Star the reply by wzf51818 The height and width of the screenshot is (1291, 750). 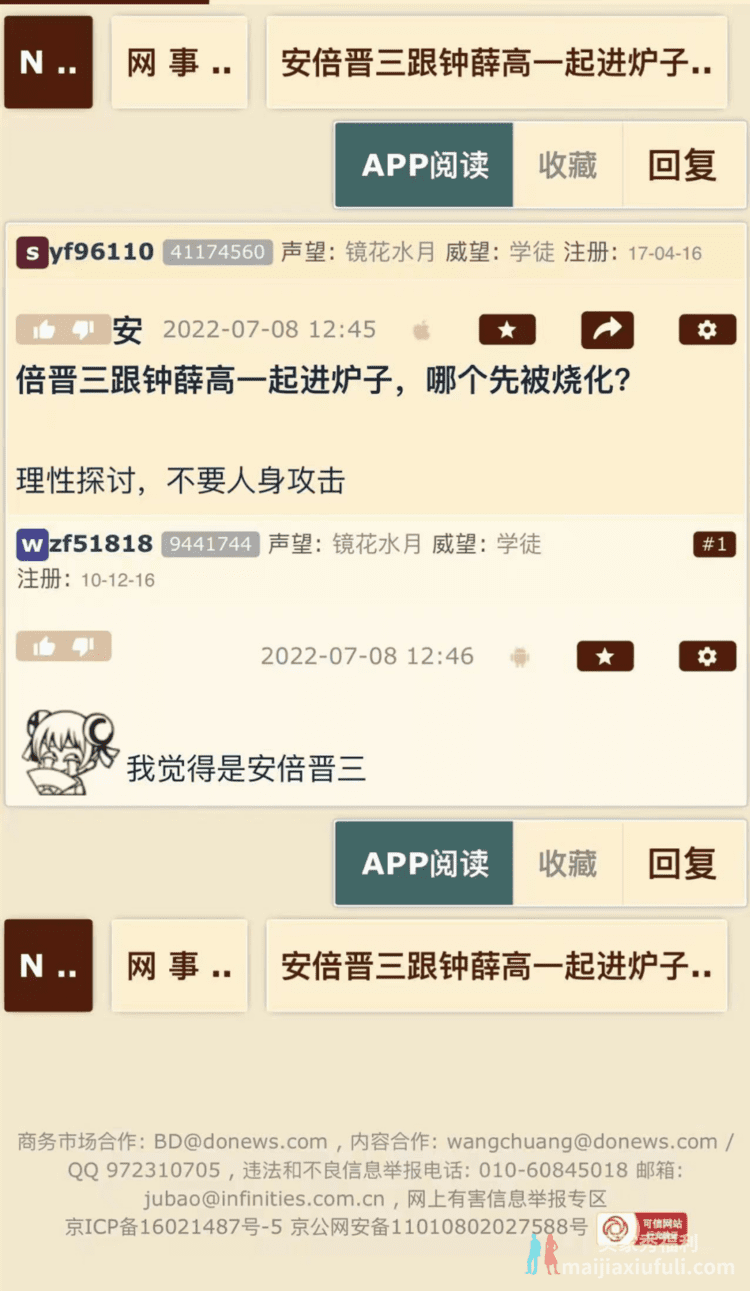[x=605, y=656]
